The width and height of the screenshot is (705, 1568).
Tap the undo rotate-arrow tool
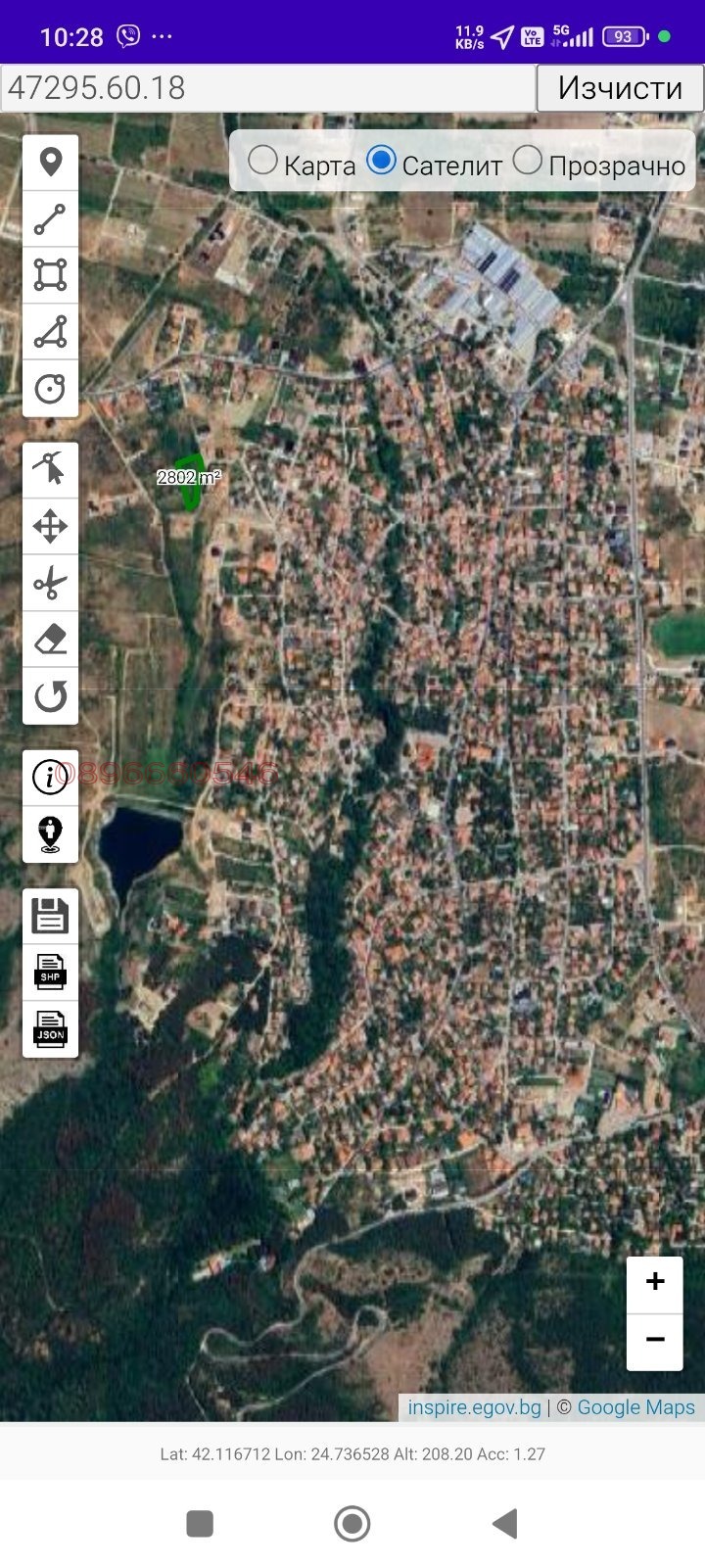[x=51, y=696]
